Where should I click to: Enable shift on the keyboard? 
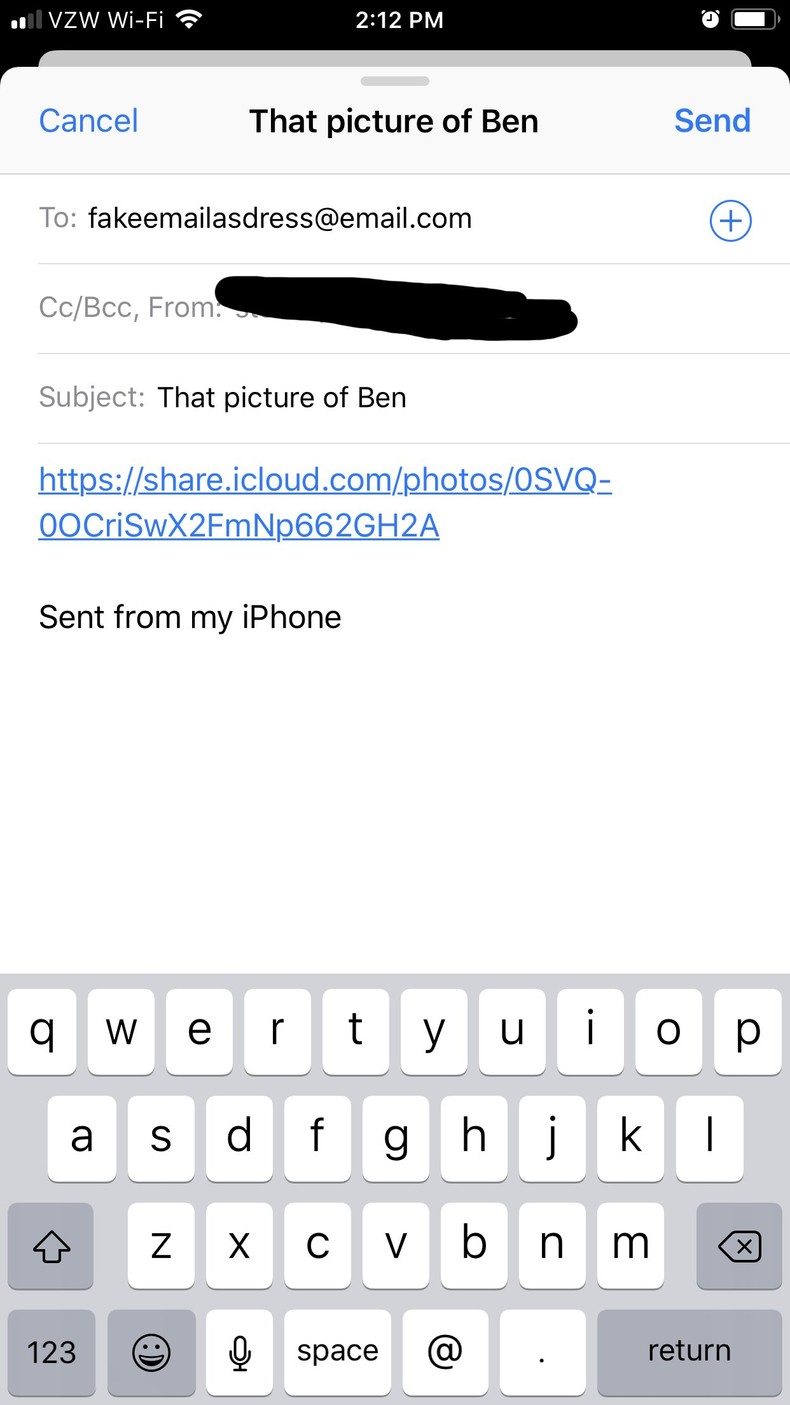(x=51, y=1245)
